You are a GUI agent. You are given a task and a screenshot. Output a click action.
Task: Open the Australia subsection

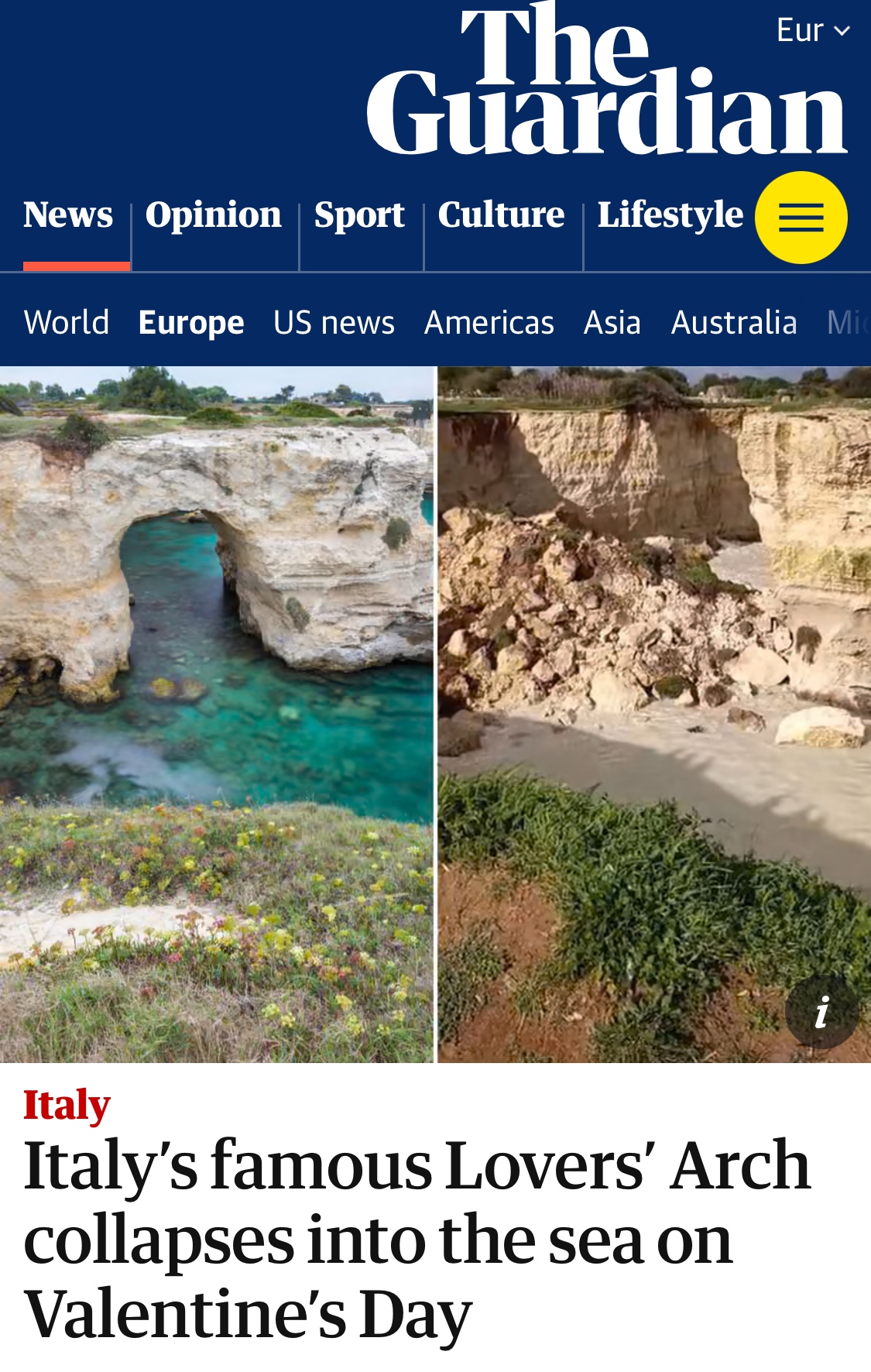point(734,322)
